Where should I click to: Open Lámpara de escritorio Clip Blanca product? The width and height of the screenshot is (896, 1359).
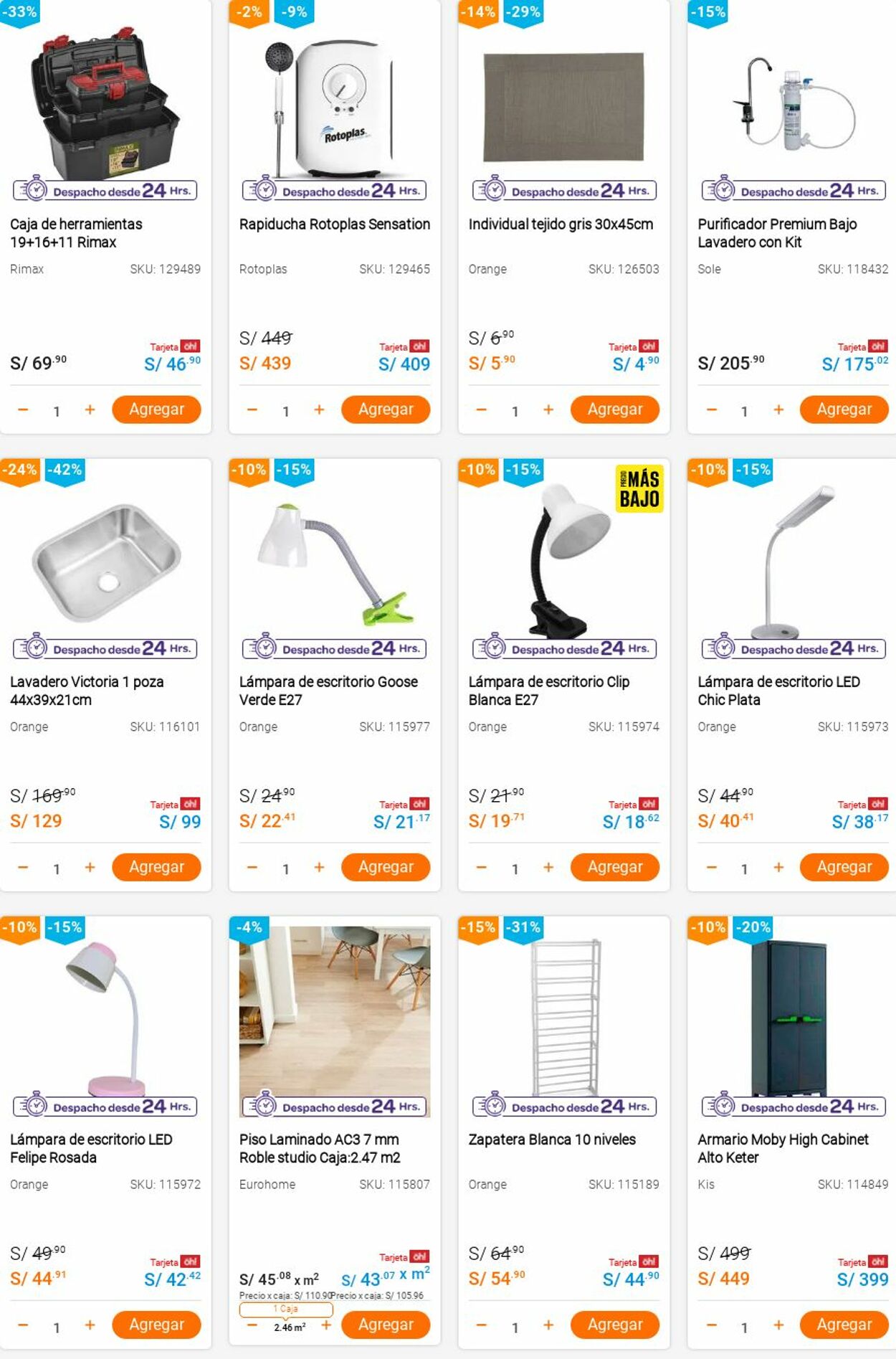click(x=548, y=690)
